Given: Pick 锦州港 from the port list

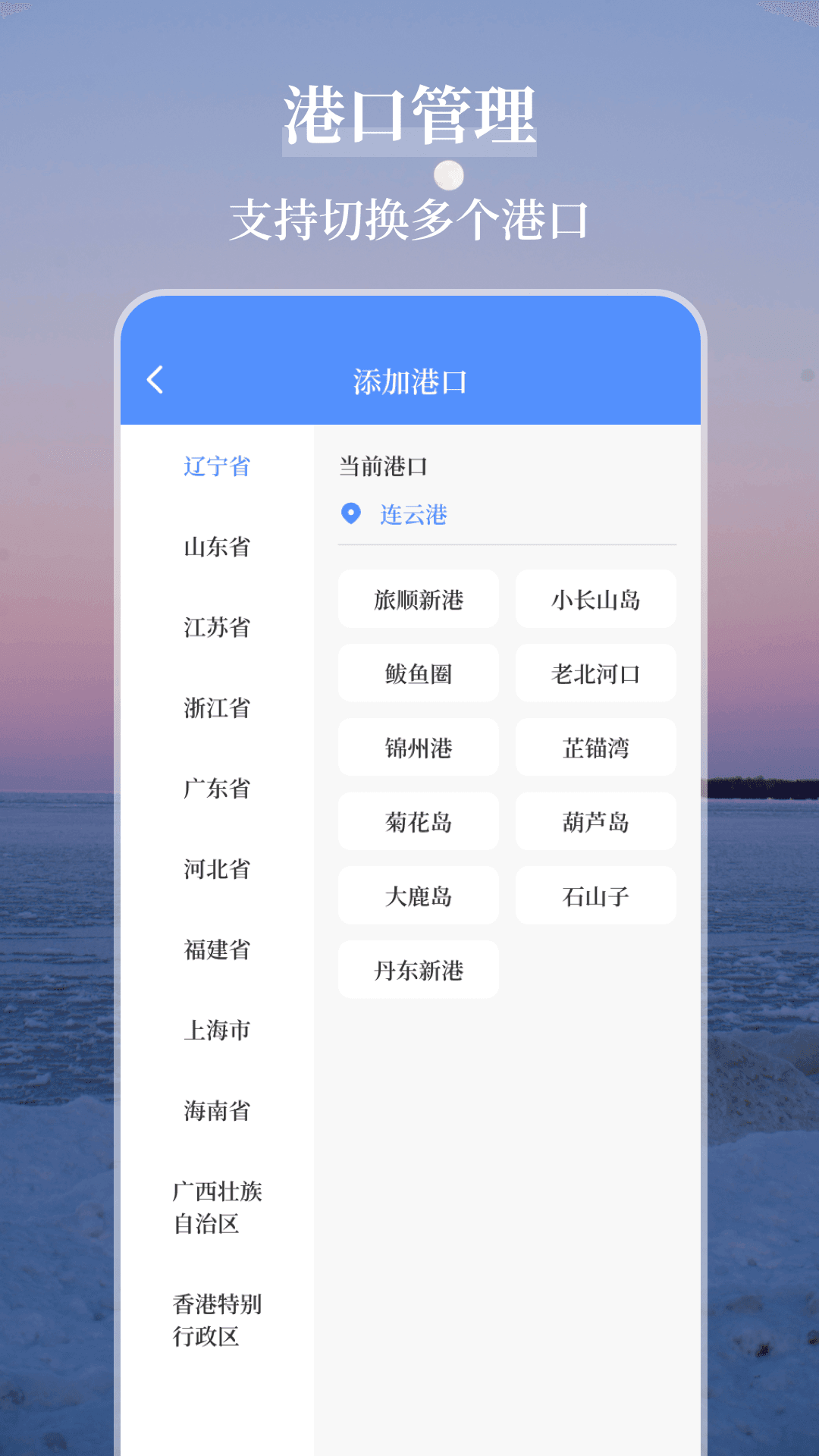Looking at the screenshot, I should 418,747.
